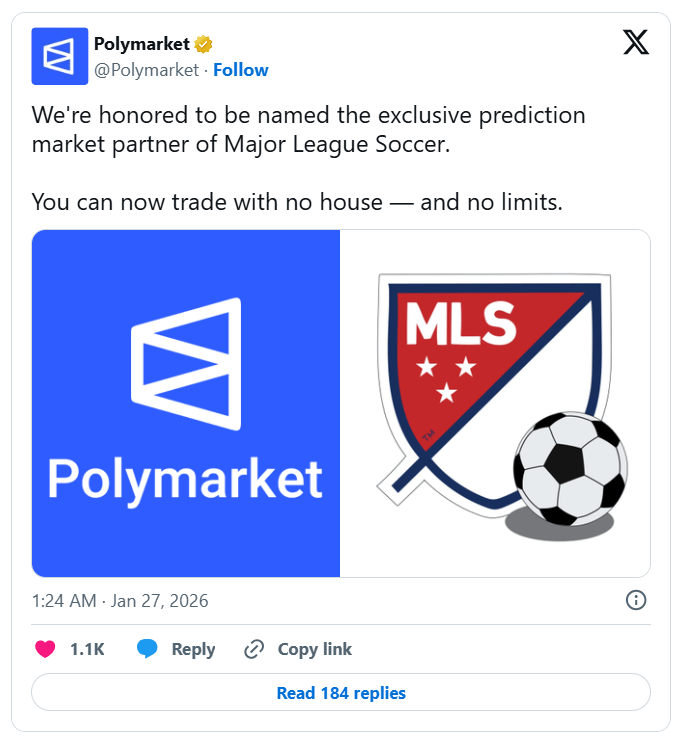Image resolution: width=683 pixels, height=744 pixels.
Task: Read 184 replies
Action: coord(341,692)
